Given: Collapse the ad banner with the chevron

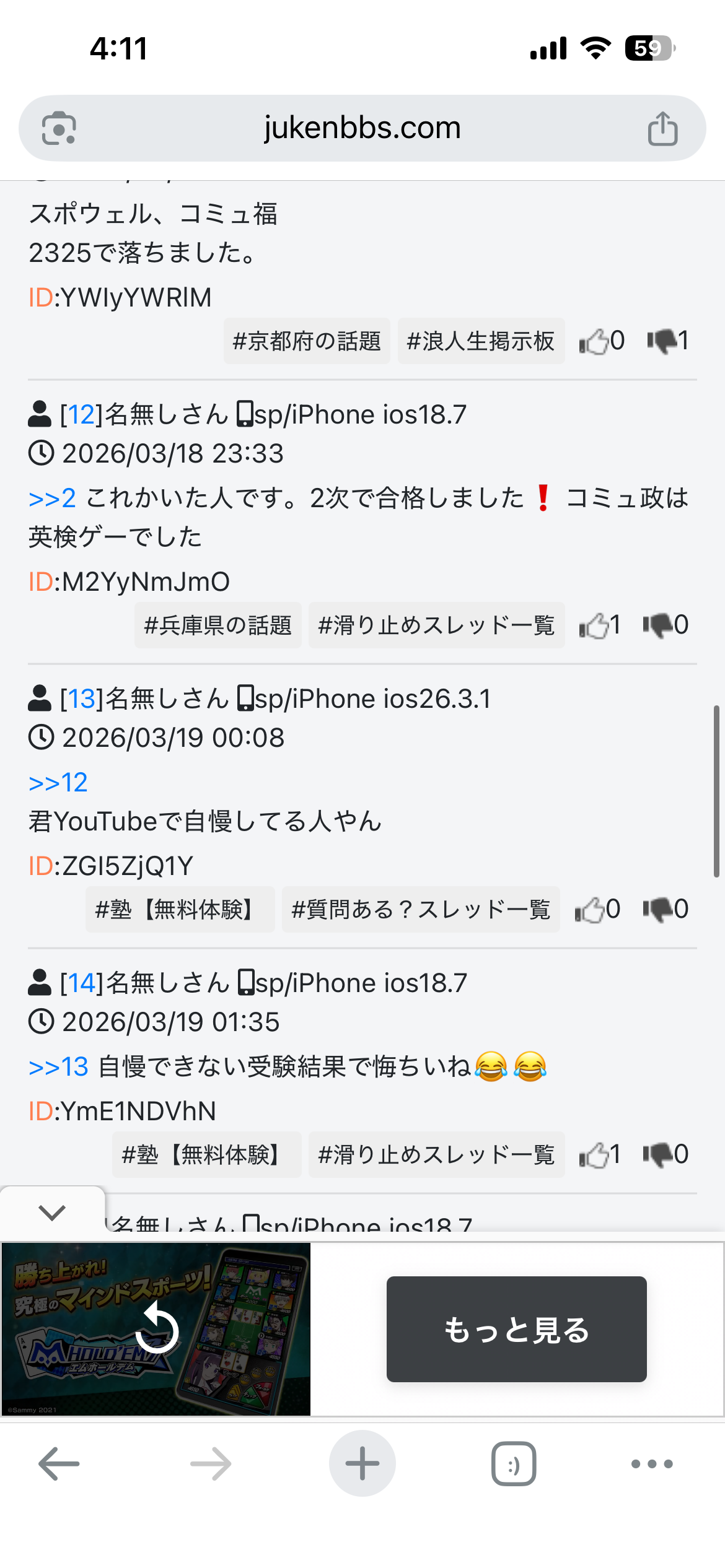Looking at the screenshot, I should 52,1212.
